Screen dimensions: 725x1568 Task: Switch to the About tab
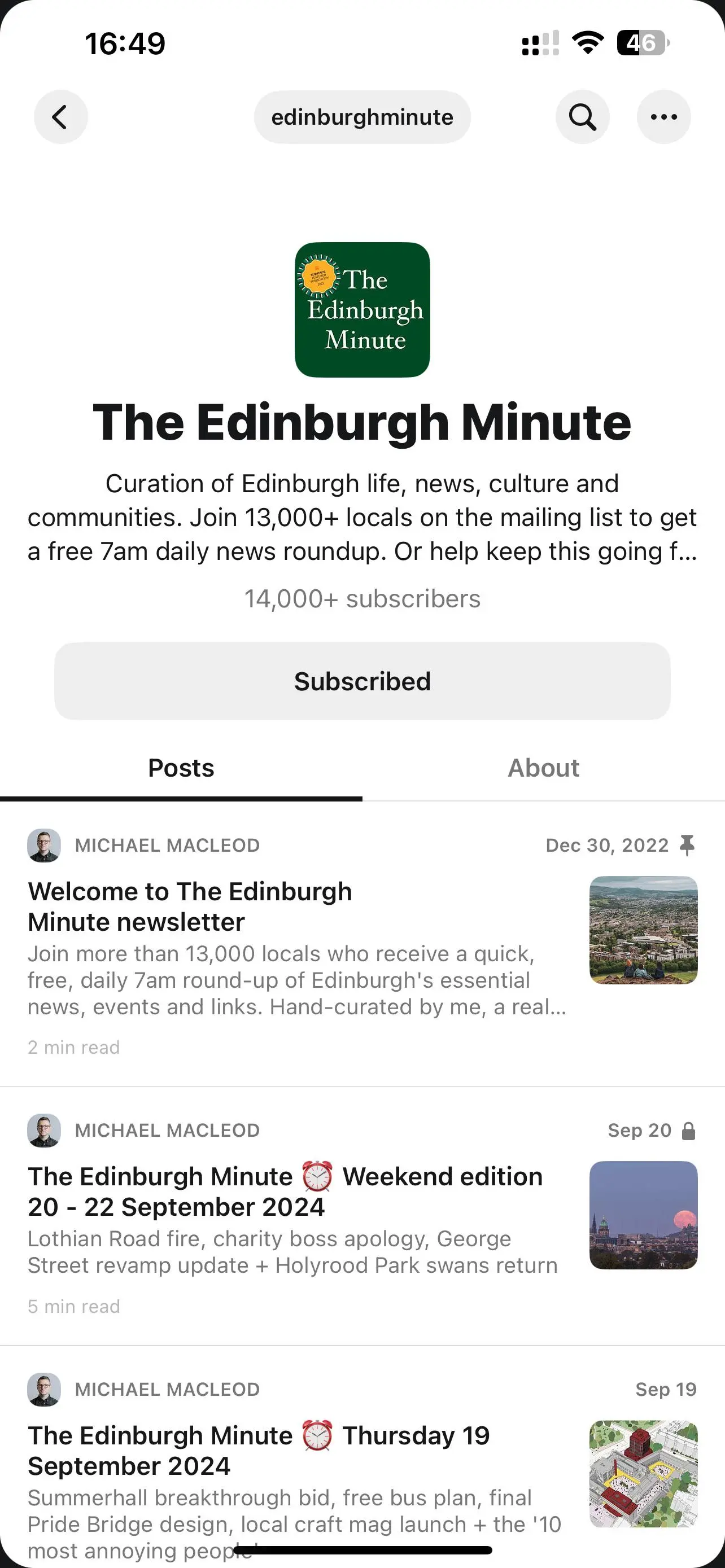pyautogui.click(x=543, y=768)
